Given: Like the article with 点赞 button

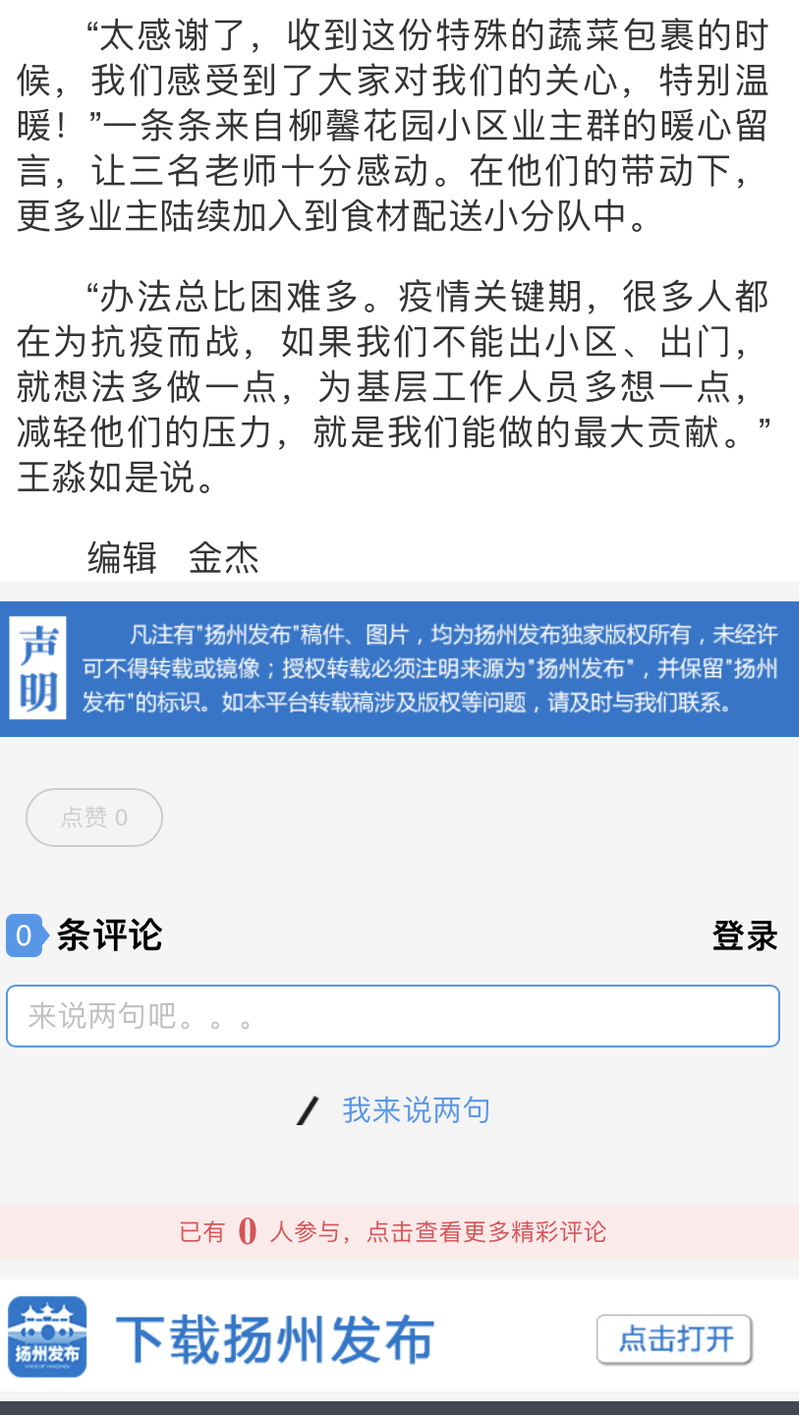Looking at the screenshot, I should (x=94, y=817).
